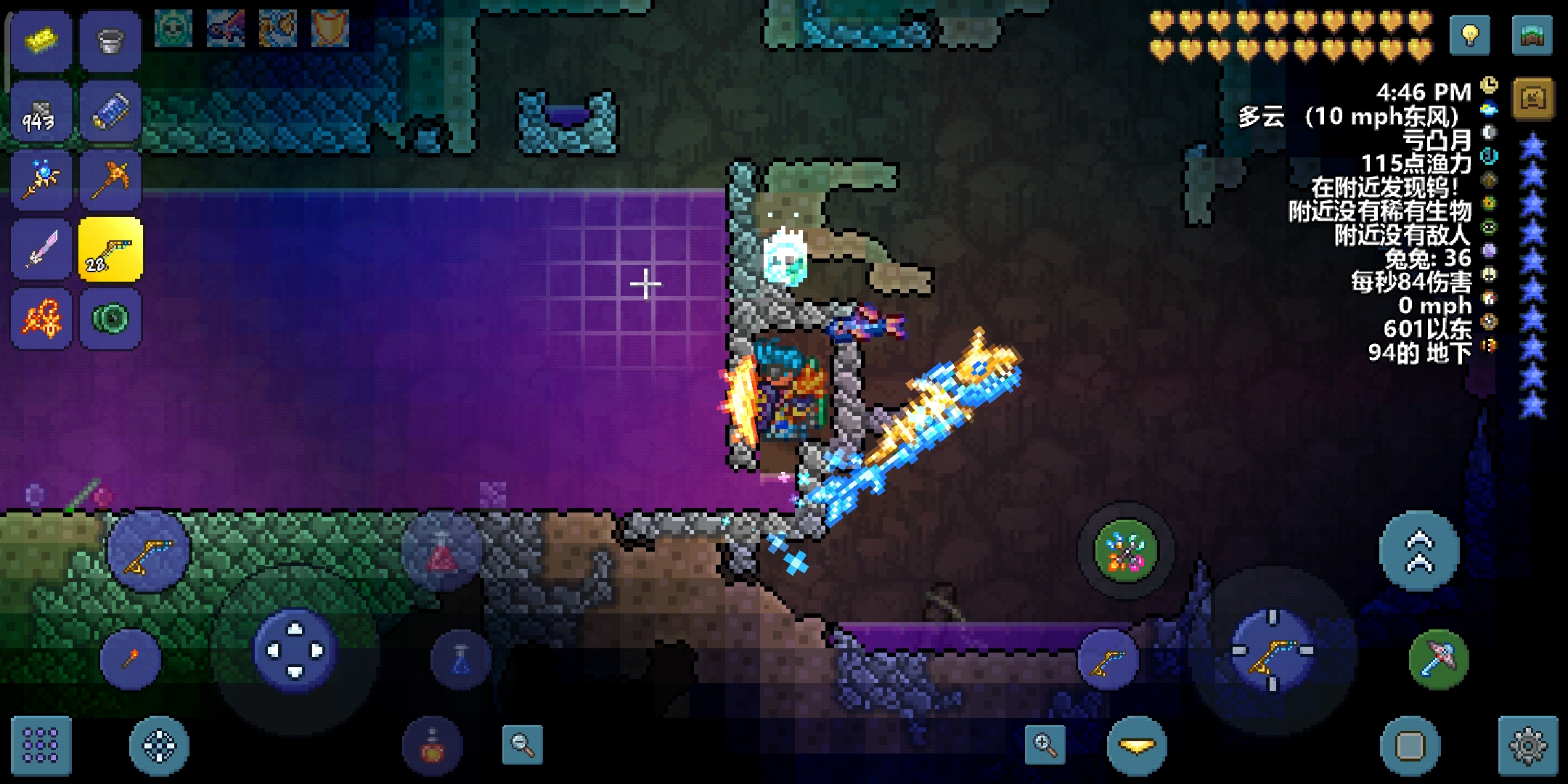This screenshot has width=1568, height=784.
Task: Select the slot with 943 items
Action: [x=41, y=111]
